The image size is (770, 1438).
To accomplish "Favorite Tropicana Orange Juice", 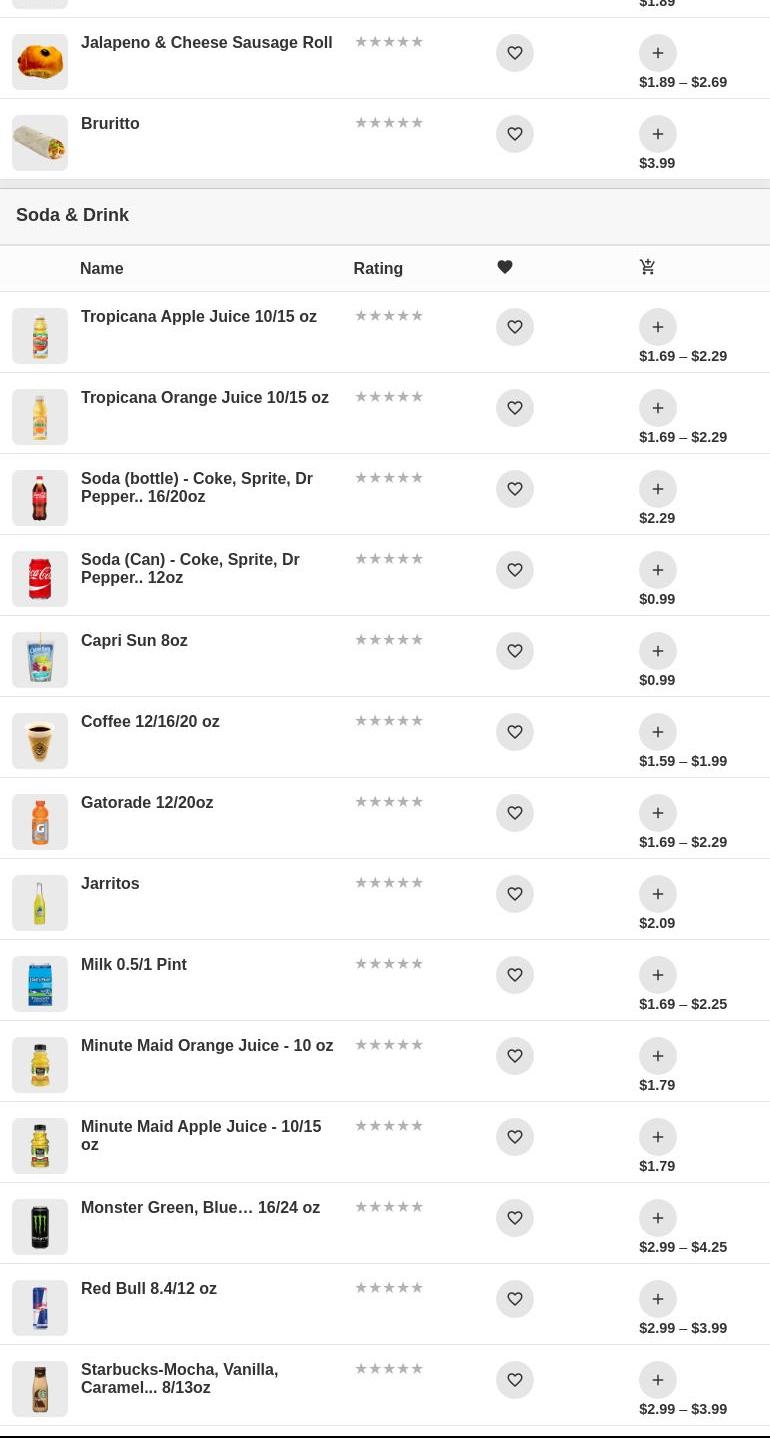I will pos(515,408).
